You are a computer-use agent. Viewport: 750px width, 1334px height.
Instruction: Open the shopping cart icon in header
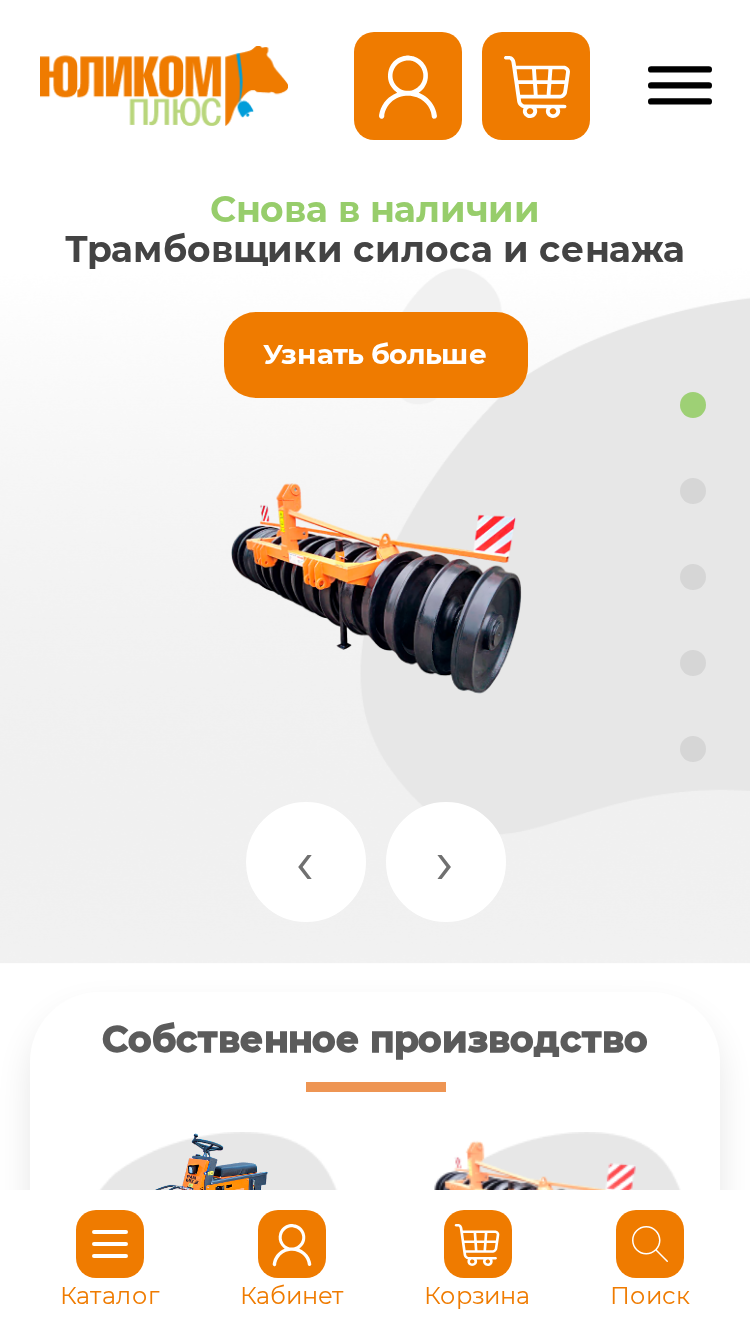(x=536, y=86)
